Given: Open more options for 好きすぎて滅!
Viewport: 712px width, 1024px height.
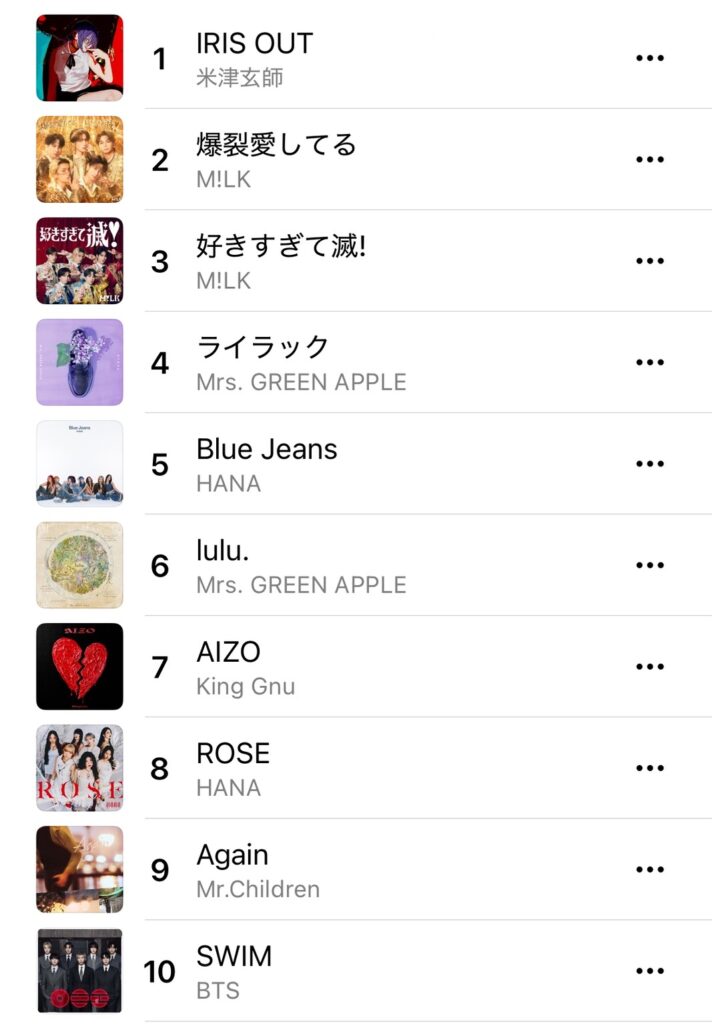Looking at the screenshot, I should coord(650,261).
